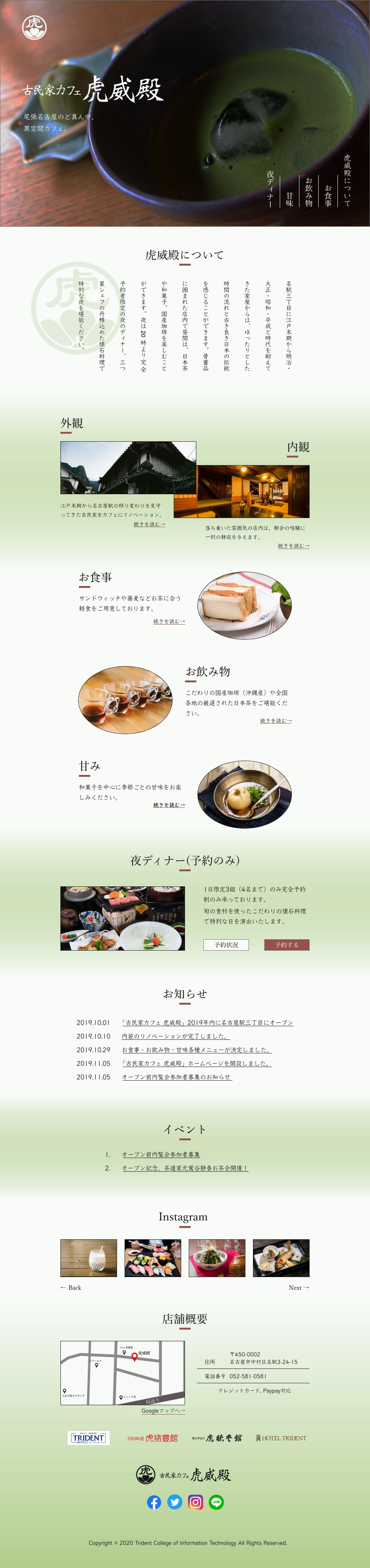
Task: Tap the 予約する button
Action: [x=287, y=945]
